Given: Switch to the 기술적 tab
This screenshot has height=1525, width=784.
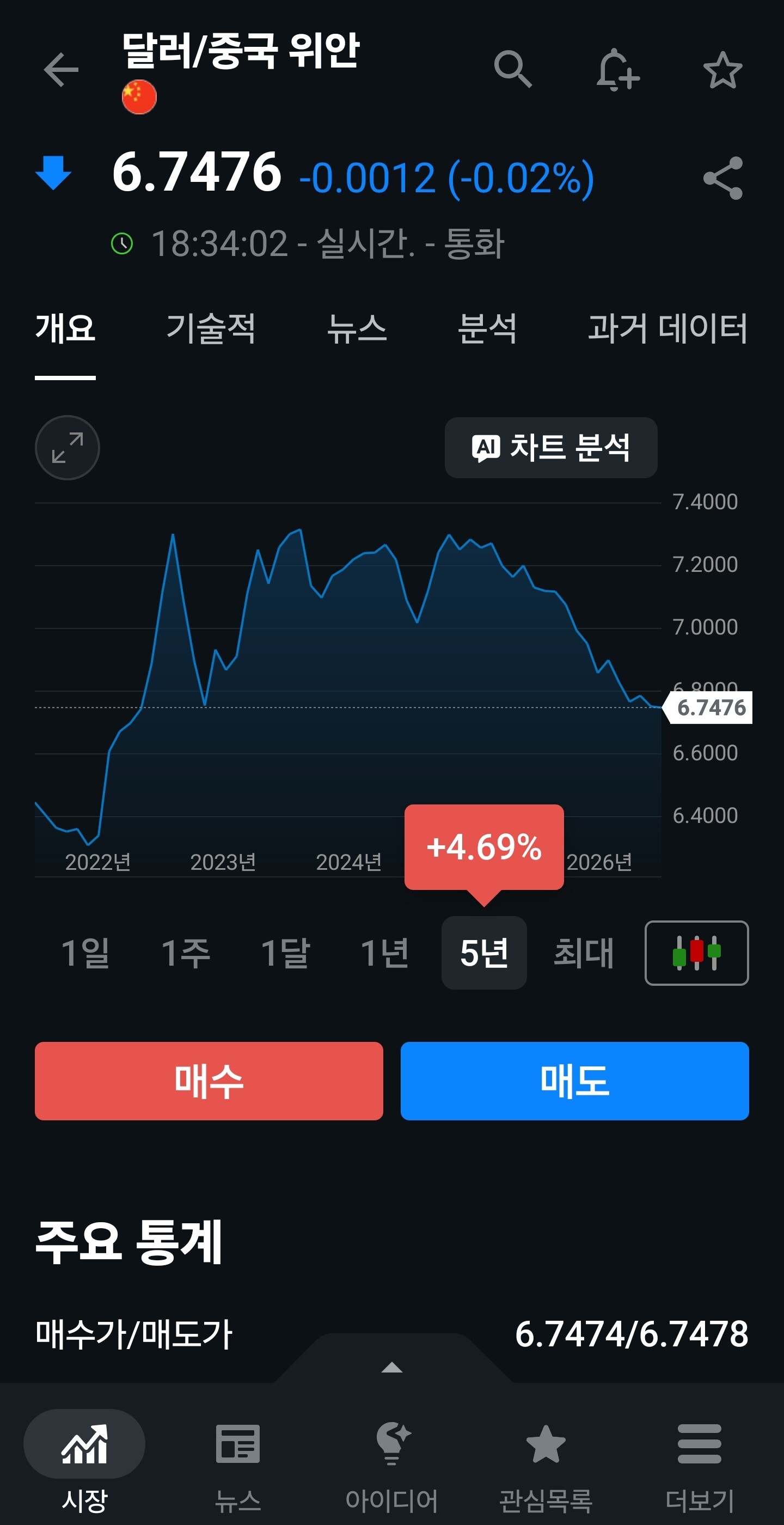Looking at the screenshot, I should (211, 328).
